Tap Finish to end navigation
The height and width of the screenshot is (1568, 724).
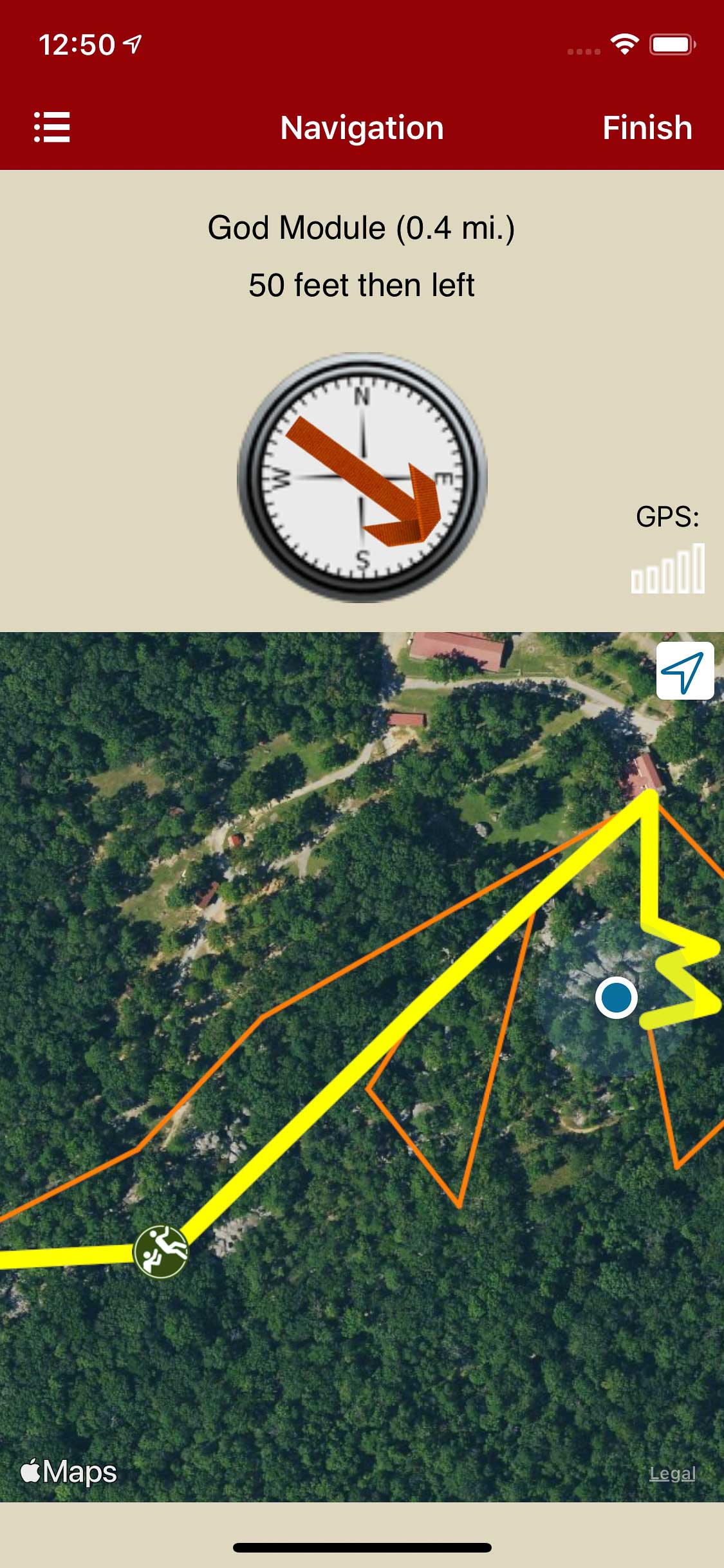(647, 127)
